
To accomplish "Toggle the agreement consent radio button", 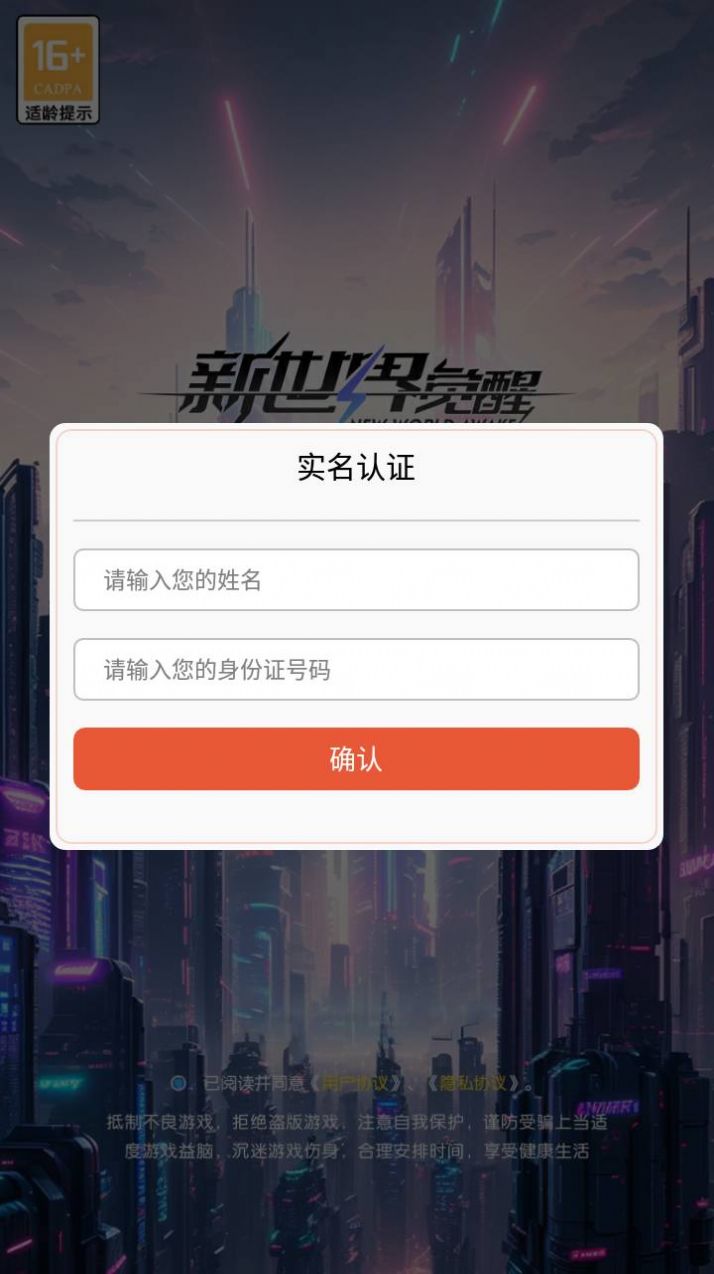I will click(179, 1083).
